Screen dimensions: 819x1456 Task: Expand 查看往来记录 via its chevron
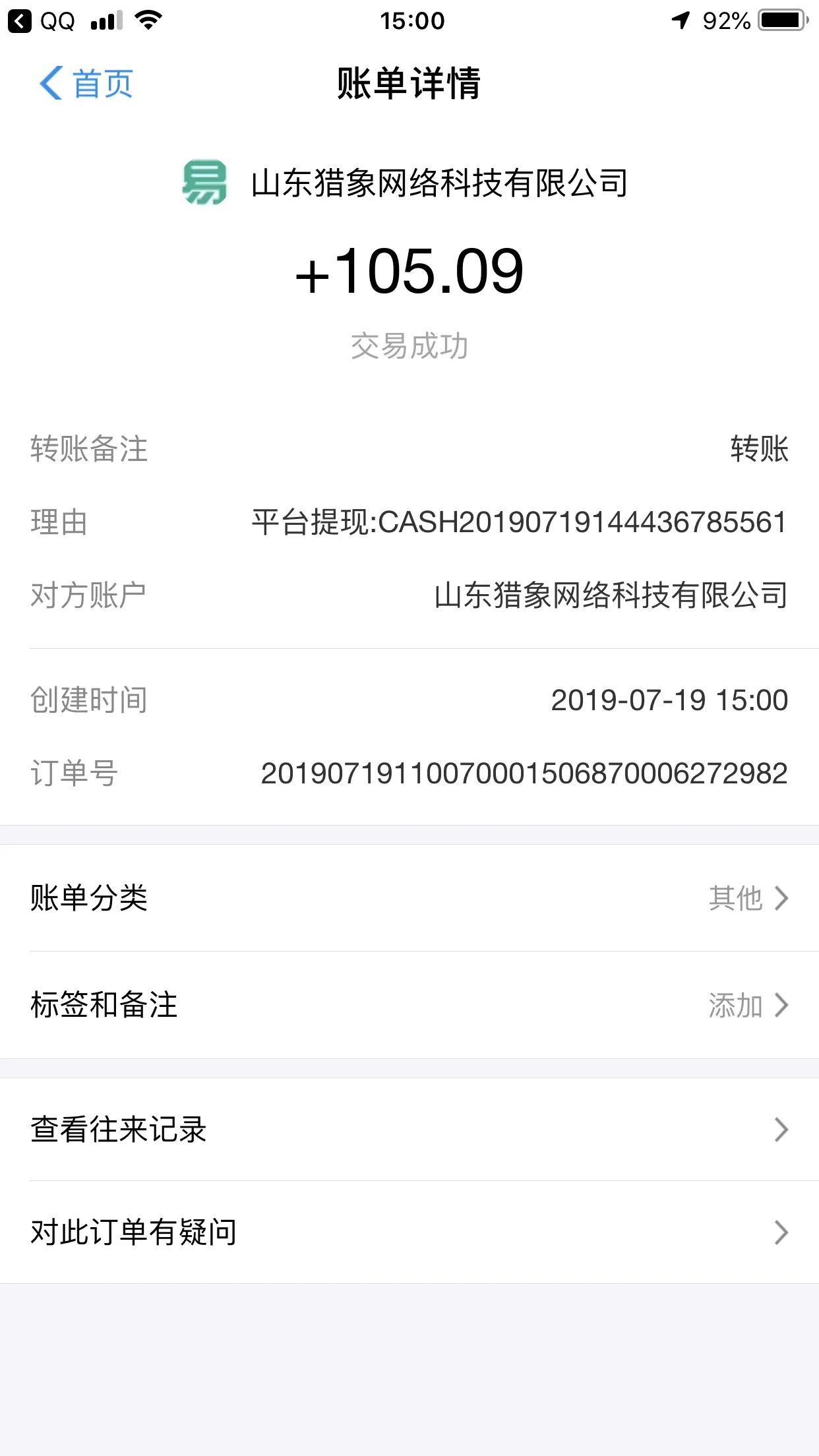click(x=783, y=1131)
